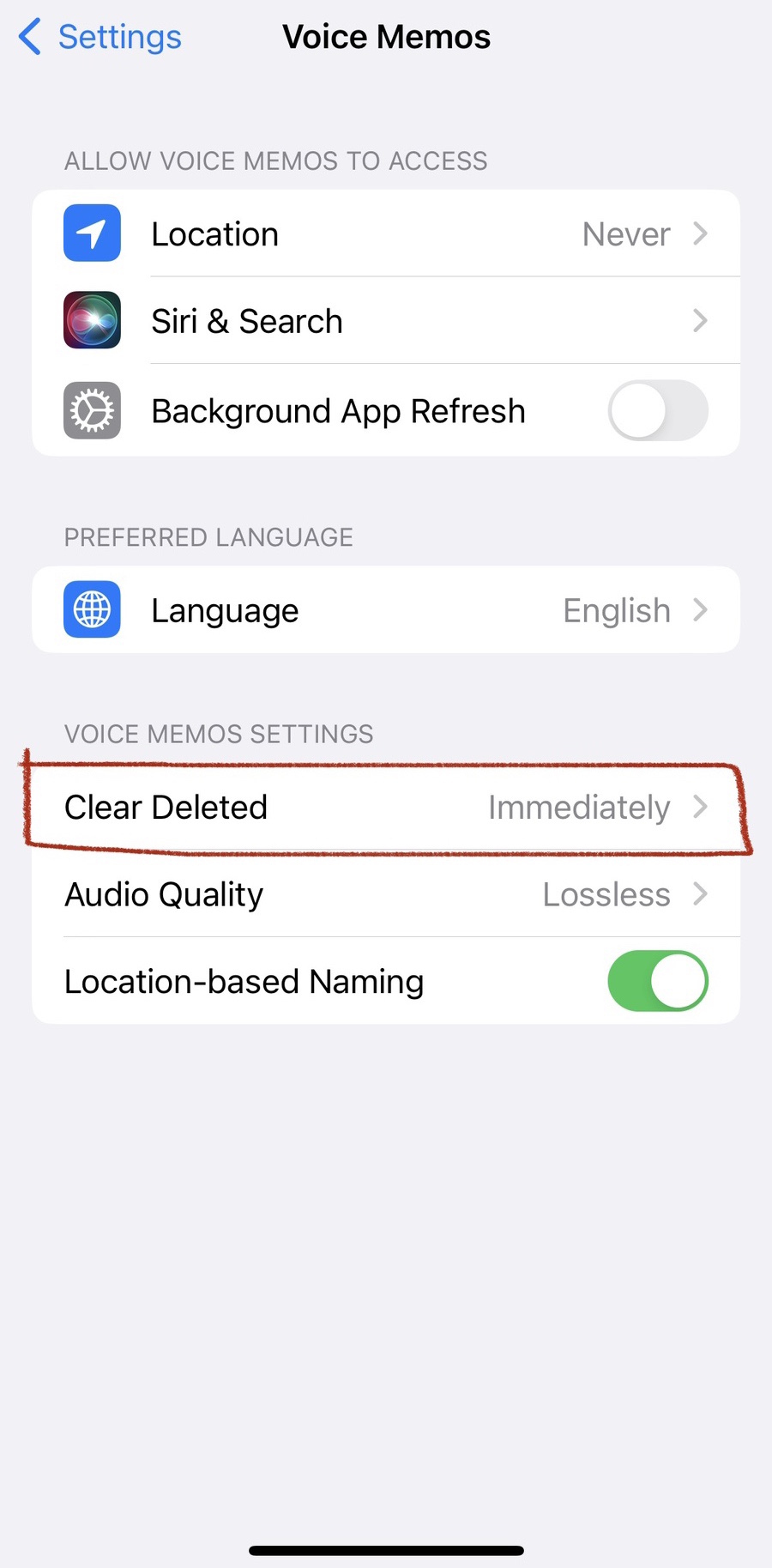Viewport: 772px width, 1568px height.
Task: Enable Background App Refresh switch
Action: (x=658, y=410)
